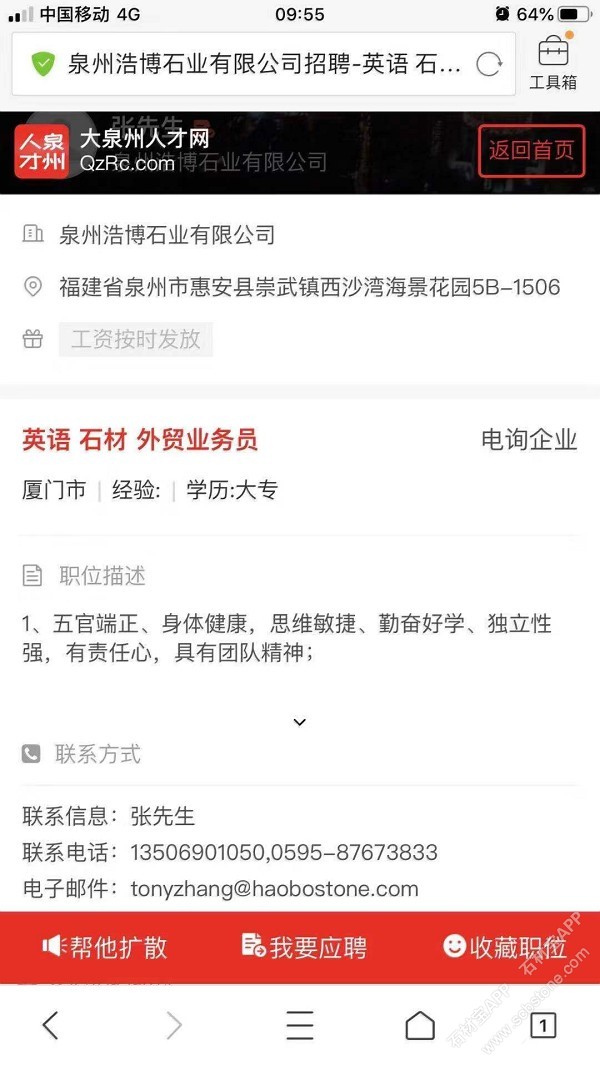Apply for the job via 我要应聘
This screenshot has height=1066, width=600.
point(305,947)
